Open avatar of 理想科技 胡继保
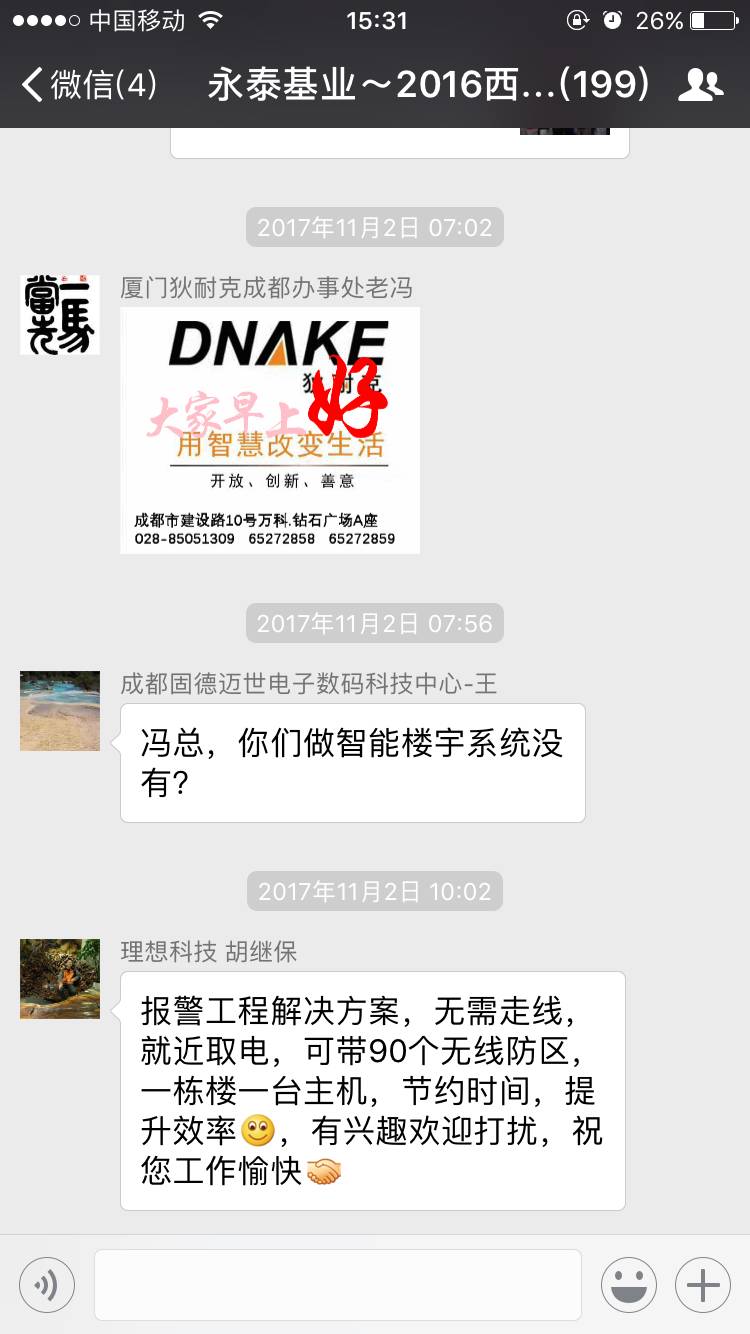The height and width of the screenshot is (1334, 750). tap(60, 978)
